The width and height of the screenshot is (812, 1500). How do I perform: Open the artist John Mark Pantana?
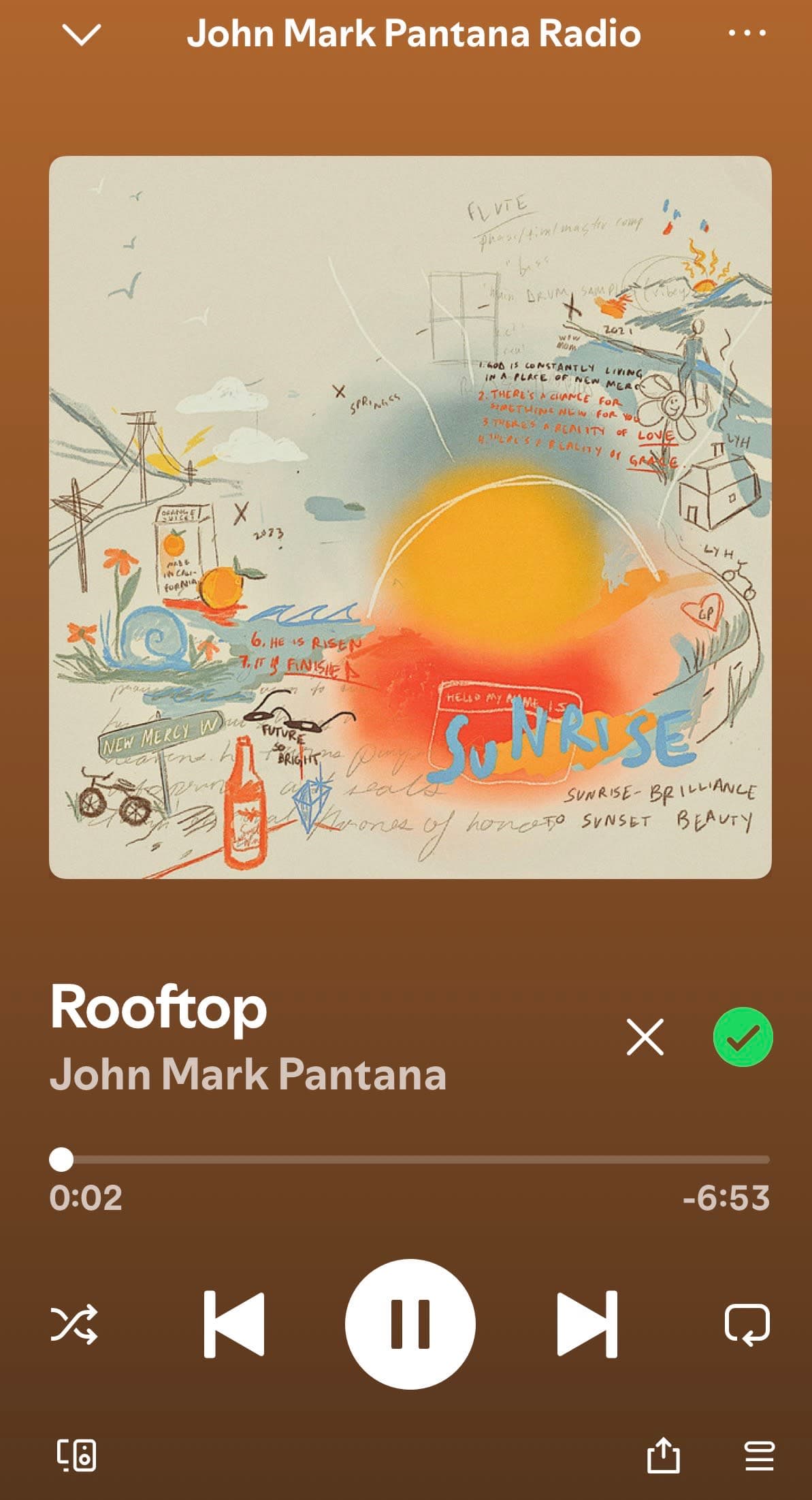pyautogui.click(x=248, y=1074)
